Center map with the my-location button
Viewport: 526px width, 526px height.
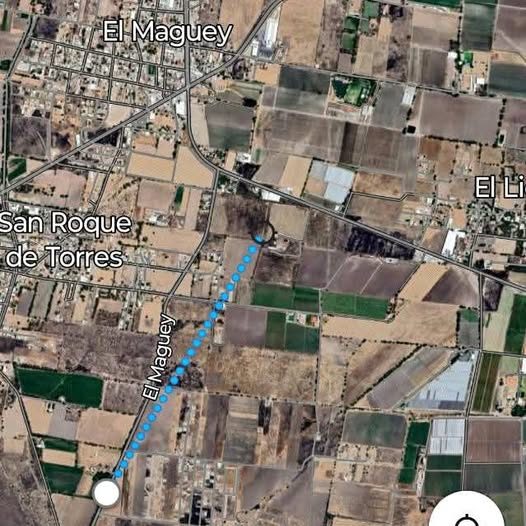pyautogui.click(x=468, y=512)
